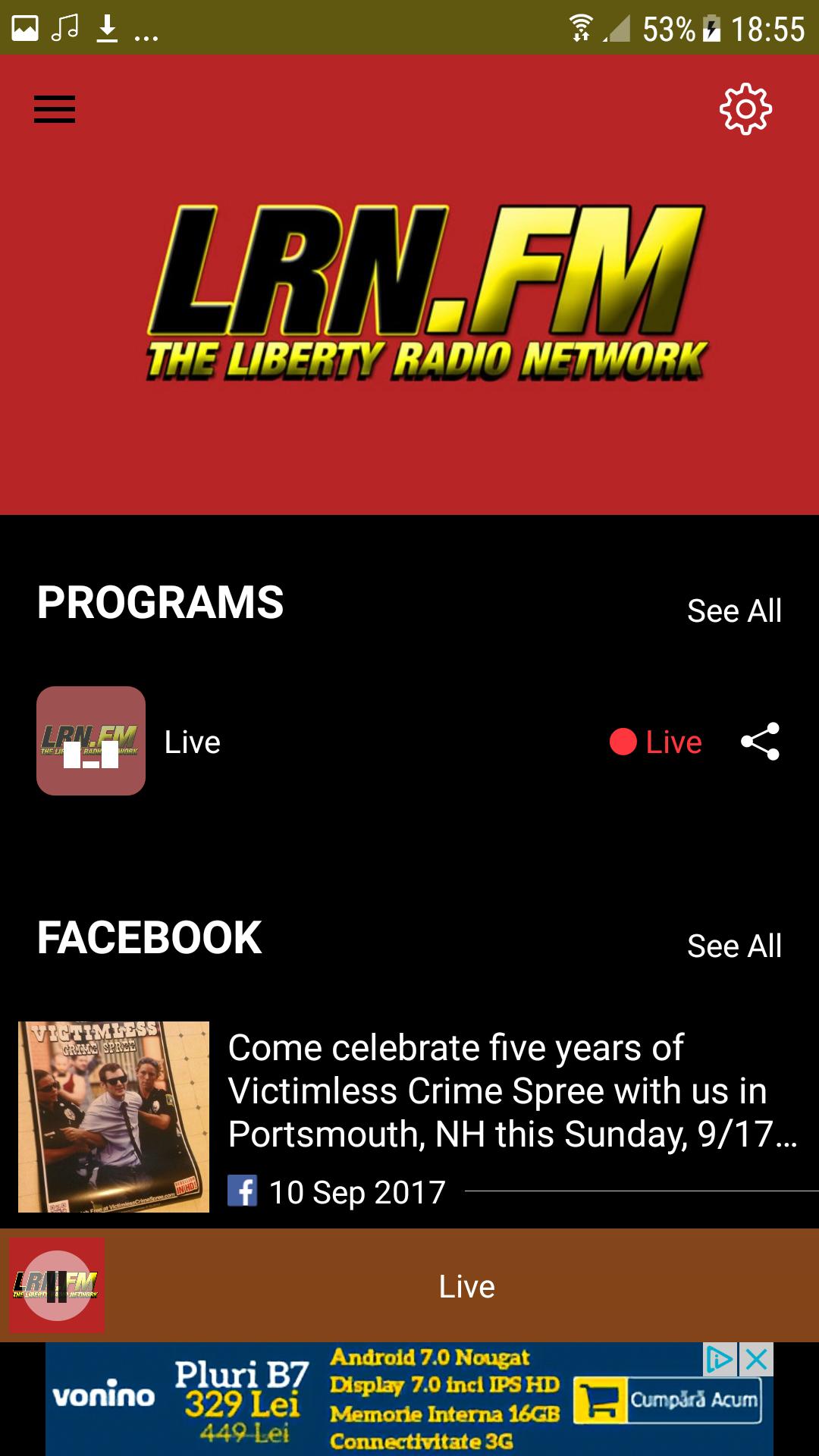Pause playback in the bottom player bar
This screenshot has width=819, height=1456.
click(x=56, y=1287)
